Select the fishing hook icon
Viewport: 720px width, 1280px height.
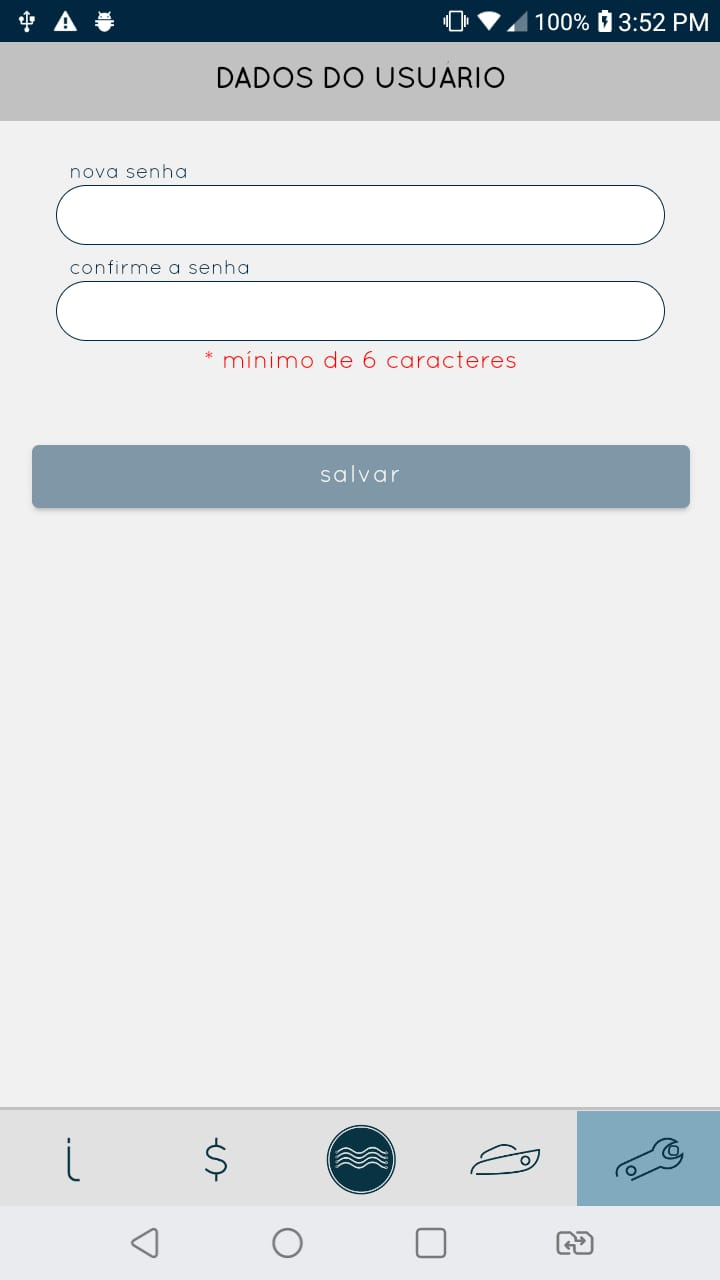pos(72,1158)
